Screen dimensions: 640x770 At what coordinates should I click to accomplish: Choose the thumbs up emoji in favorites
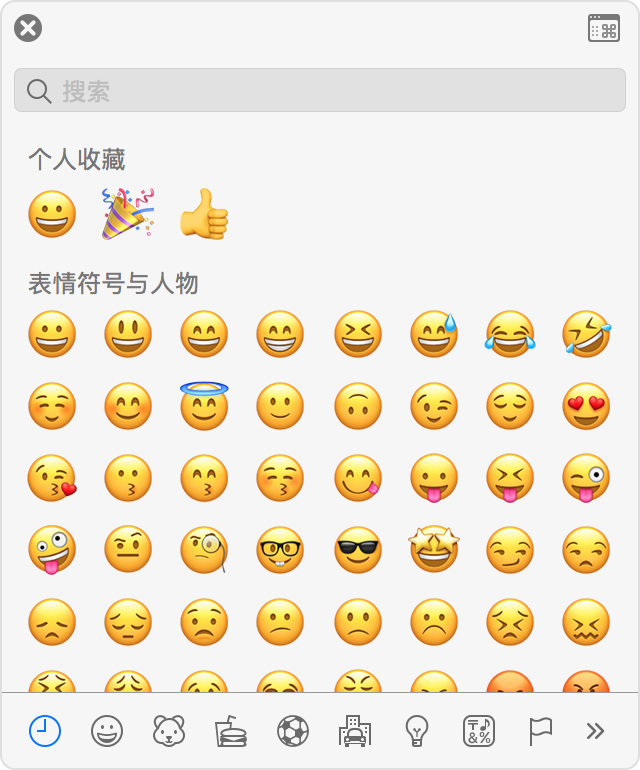[204, 213]
